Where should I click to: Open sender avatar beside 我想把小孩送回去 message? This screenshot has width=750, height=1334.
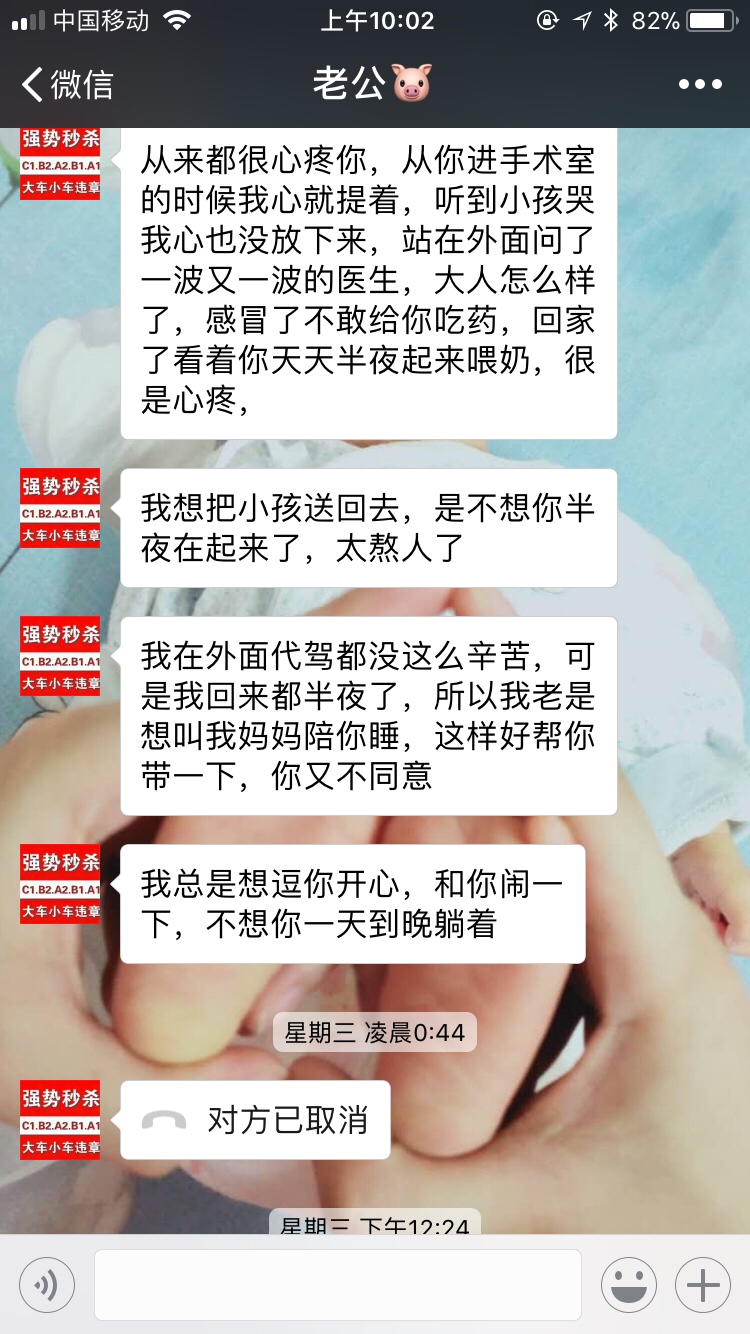[x=61, y=508]
